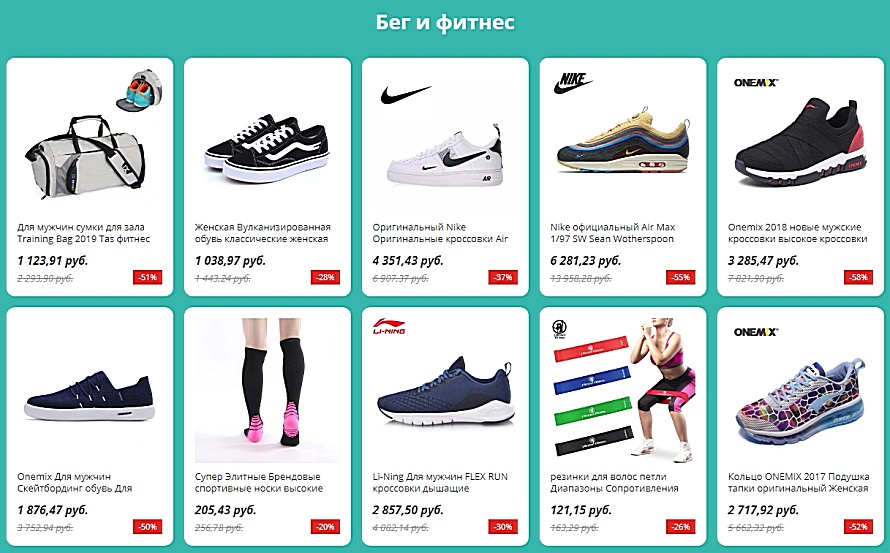The height and width of the screenshot is (553, 890).
Task: View the elite sports high socks card
Action: 267,425
